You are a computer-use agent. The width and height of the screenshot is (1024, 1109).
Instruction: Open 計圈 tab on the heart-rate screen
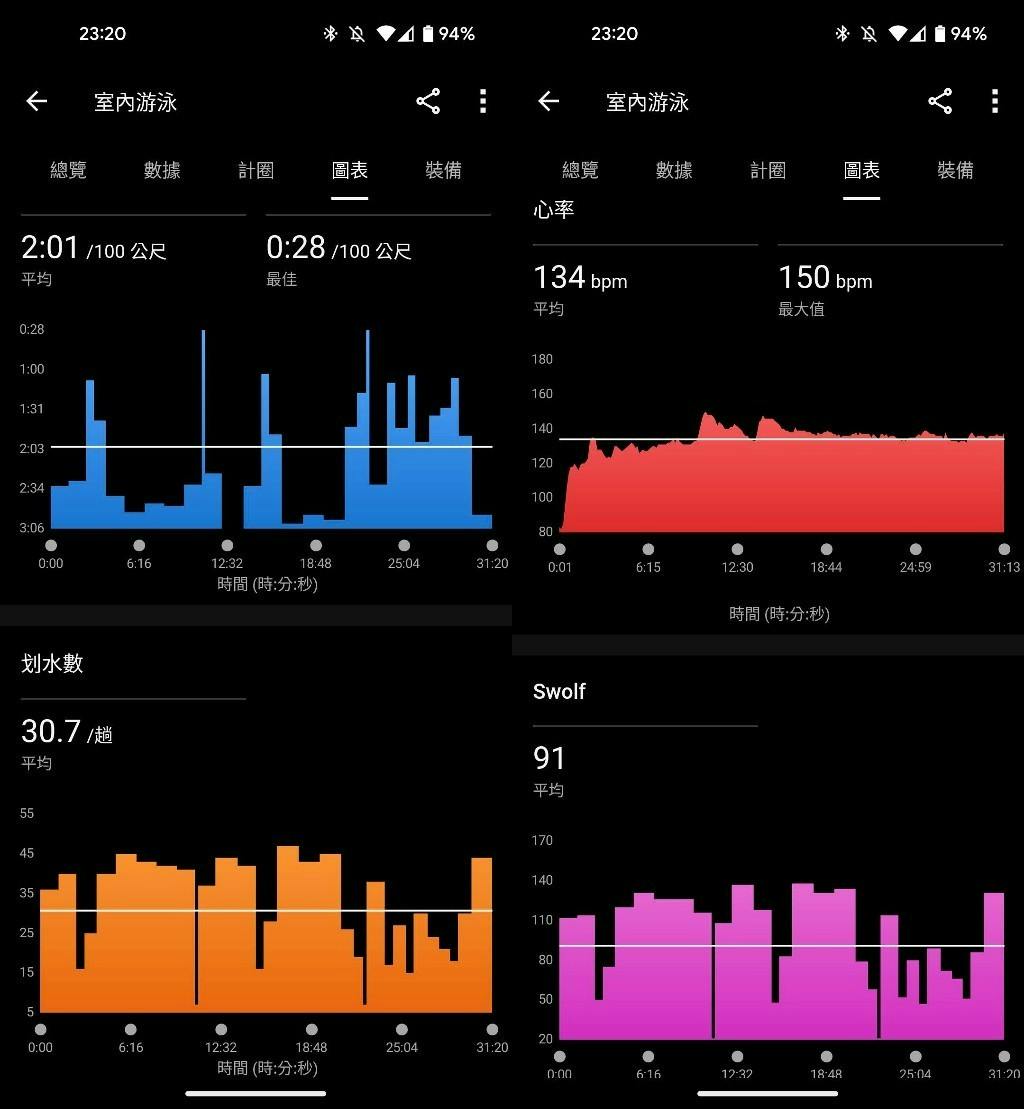click(768, 170)
